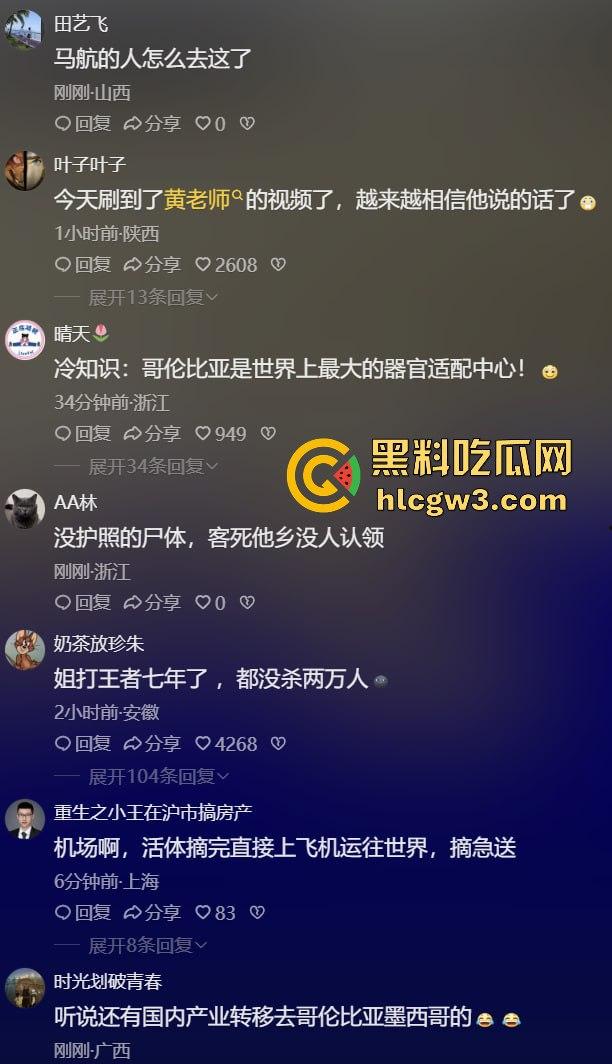The image size is (612, 1064).
Task: Open 奶茶放珍朱's profile avatar
Action: pyautogui.click(x=24, y=649)
